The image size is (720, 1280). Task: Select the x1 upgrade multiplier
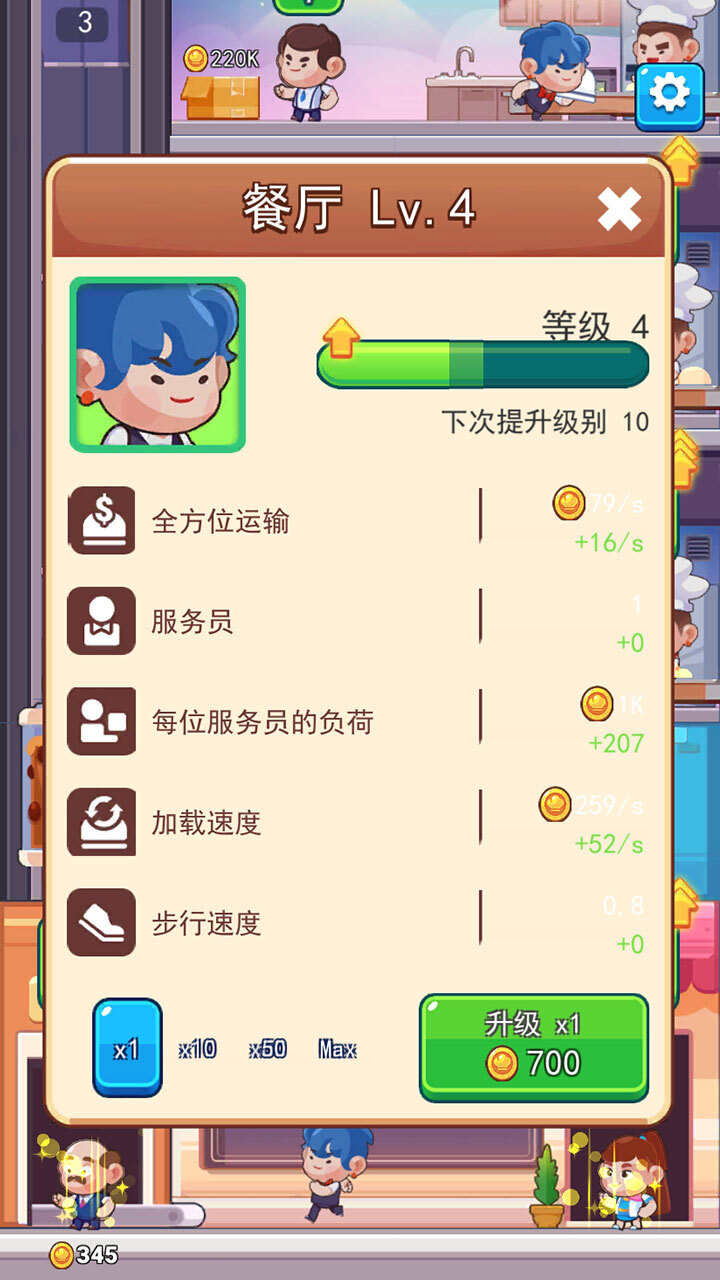pos(126,1048)
